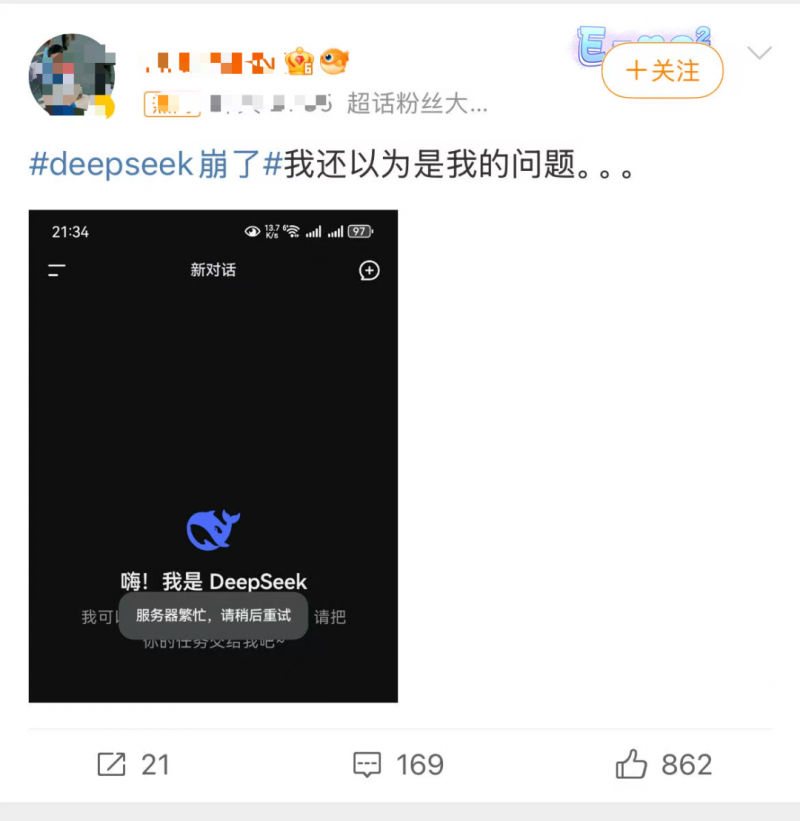Repost this post with 21 shares

133,765
